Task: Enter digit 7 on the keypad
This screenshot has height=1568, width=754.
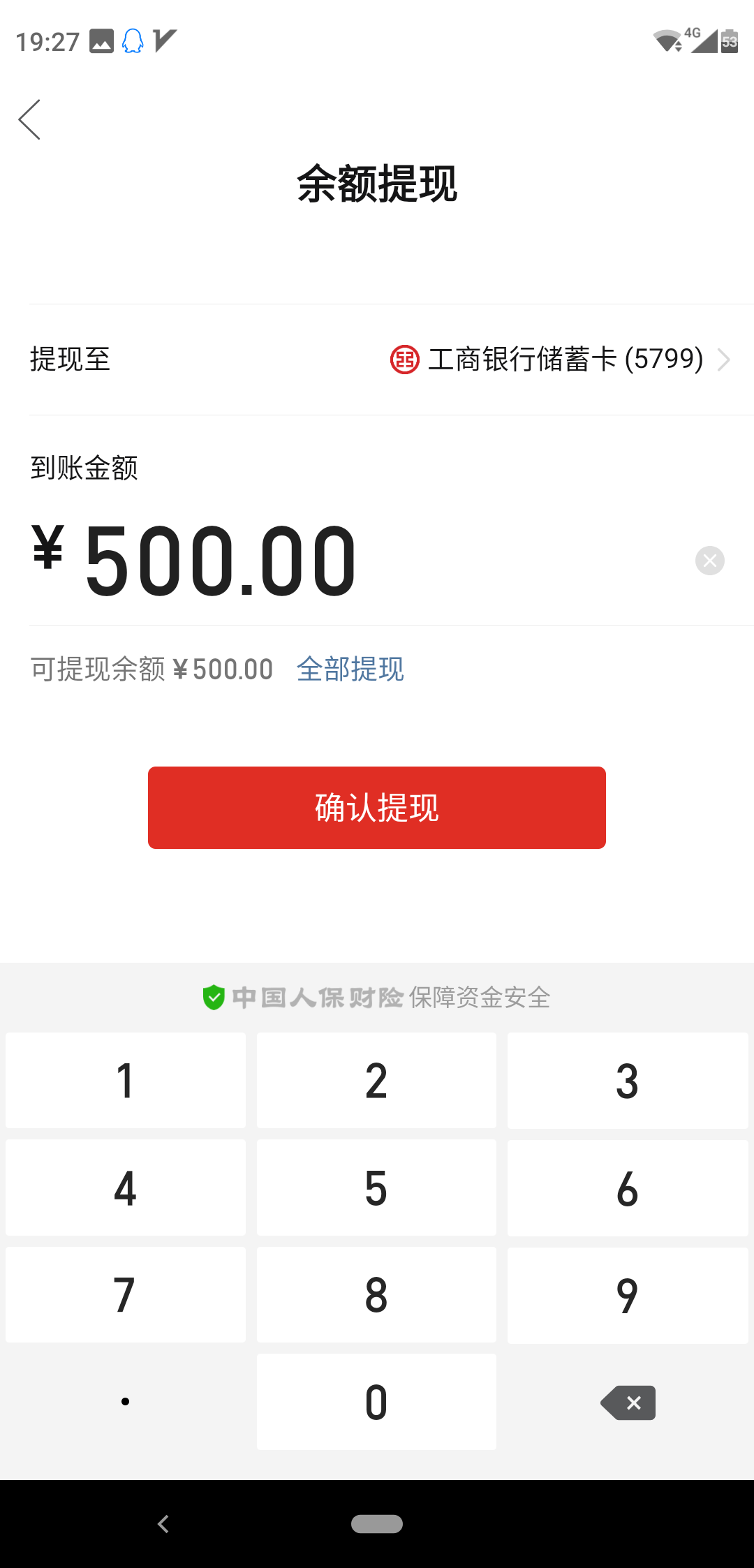Action: point(126,1295)
